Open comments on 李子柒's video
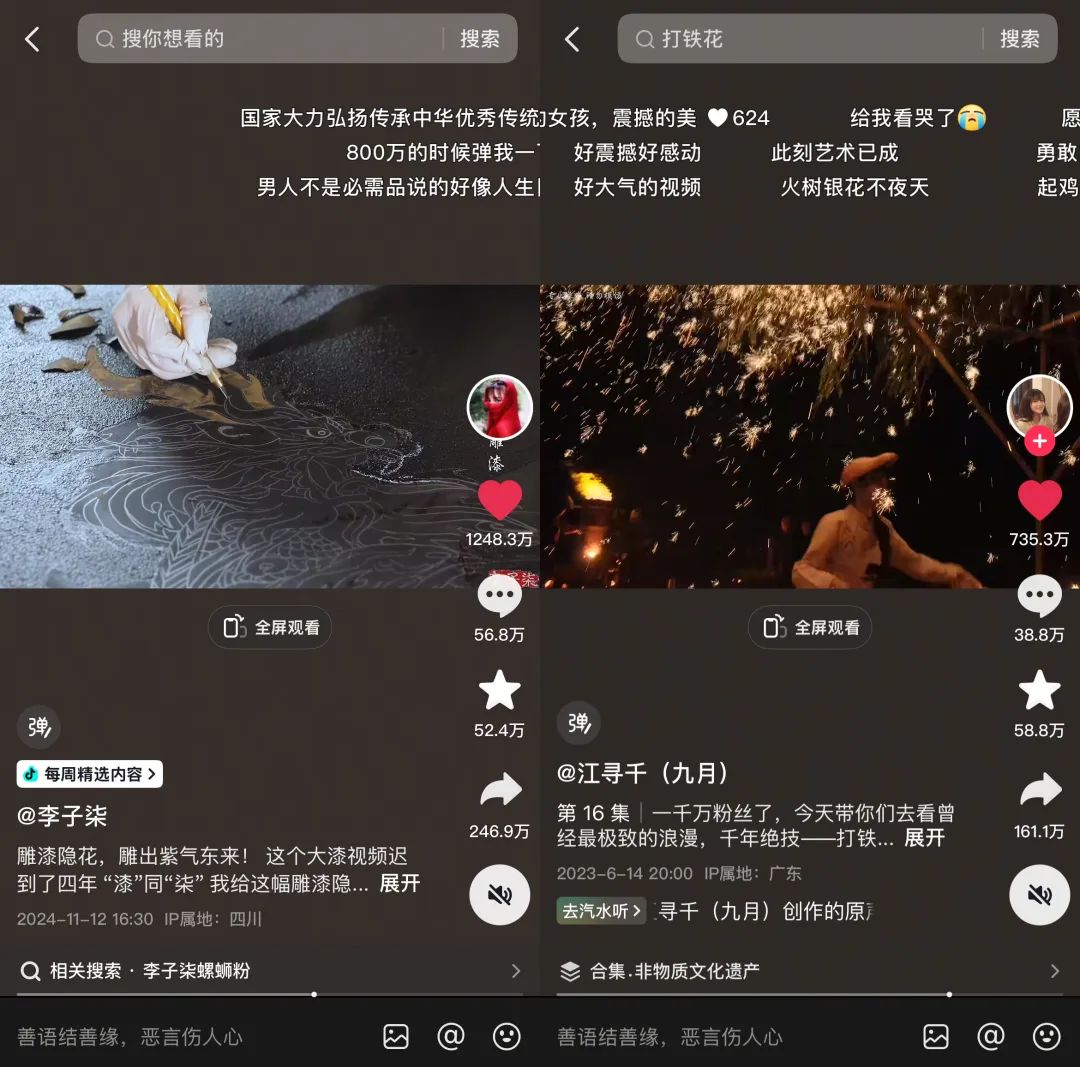Image resolution: width=1080 pixels, height=1067 pixels. [499, 597]
